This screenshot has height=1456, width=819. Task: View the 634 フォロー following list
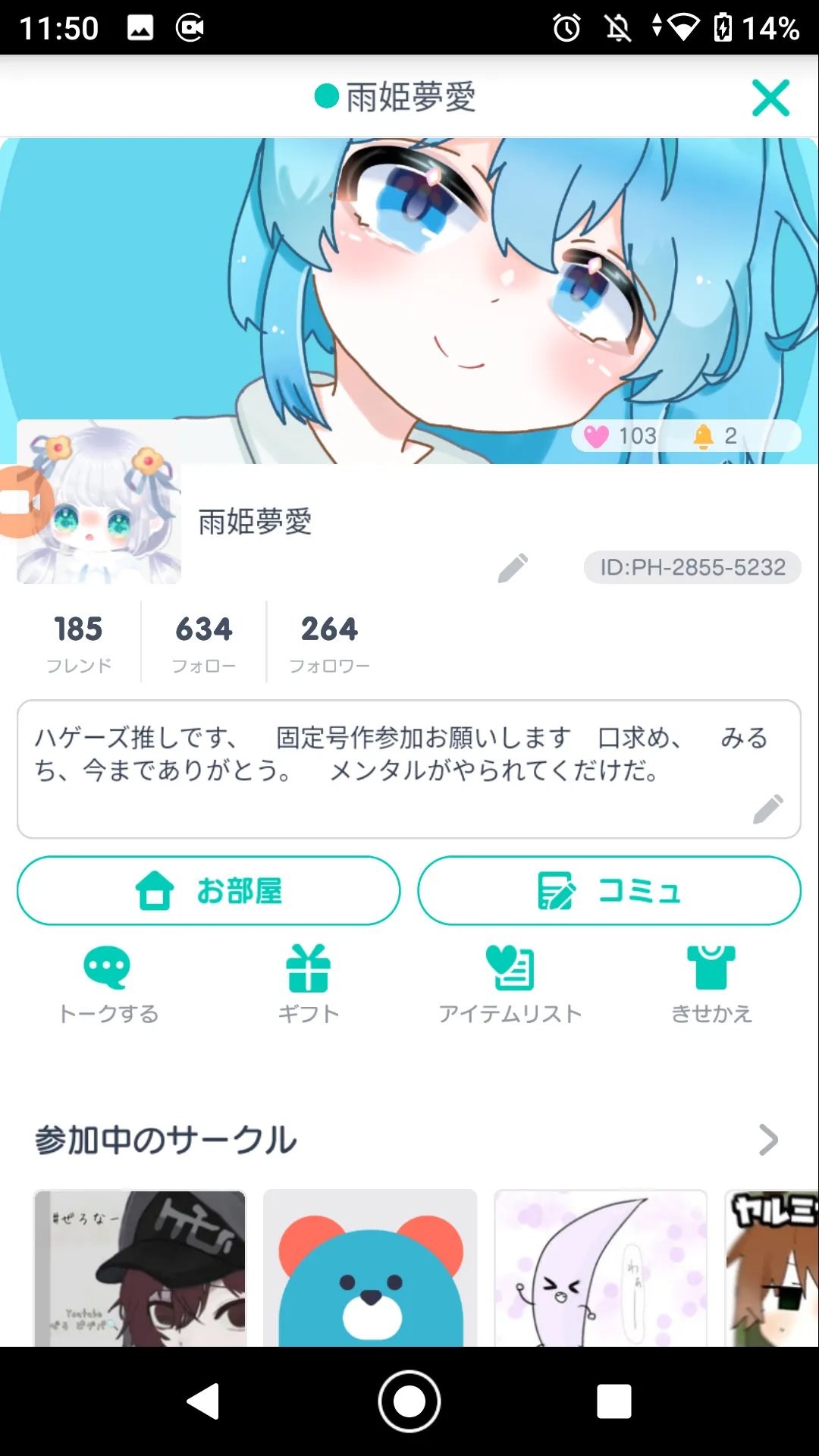(203, 642)
